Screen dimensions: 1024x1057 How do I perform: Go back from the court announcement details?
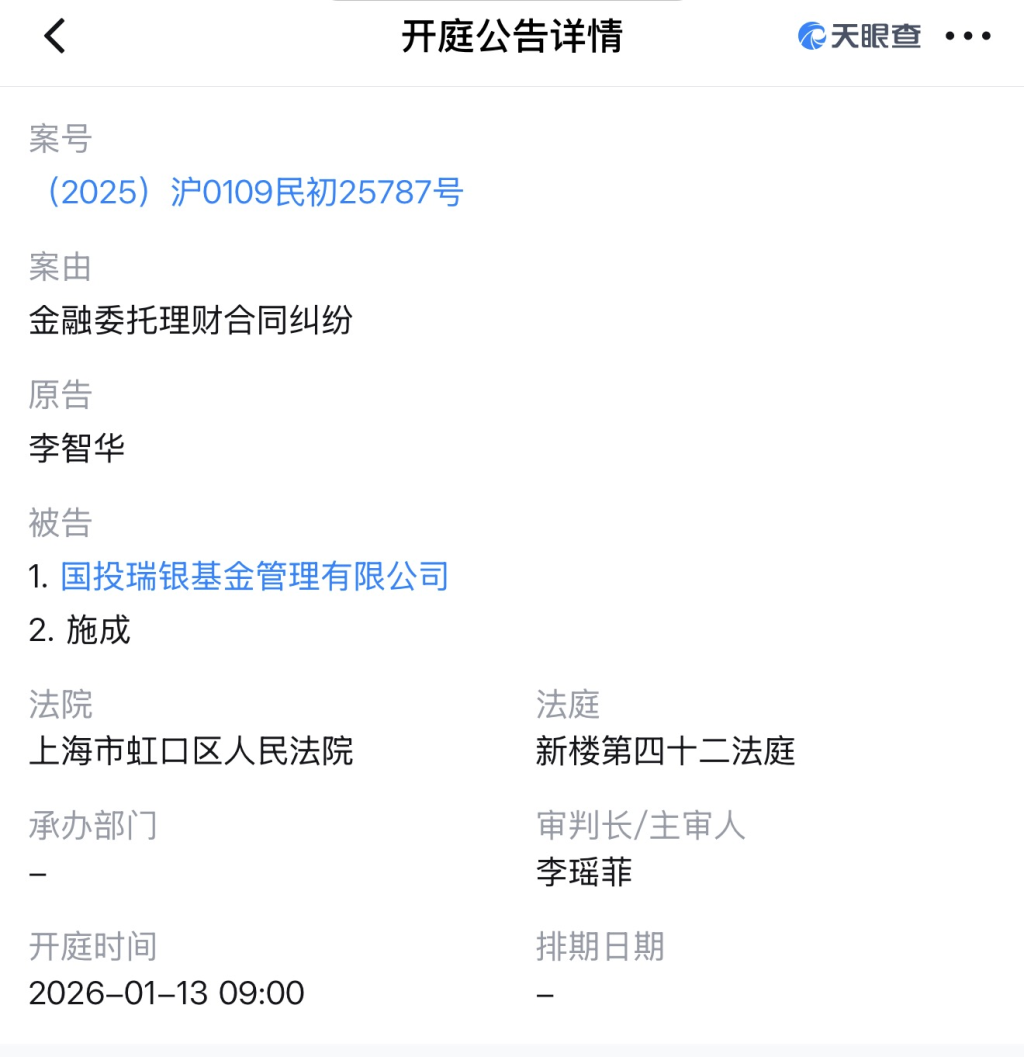[x=55, y=37]
